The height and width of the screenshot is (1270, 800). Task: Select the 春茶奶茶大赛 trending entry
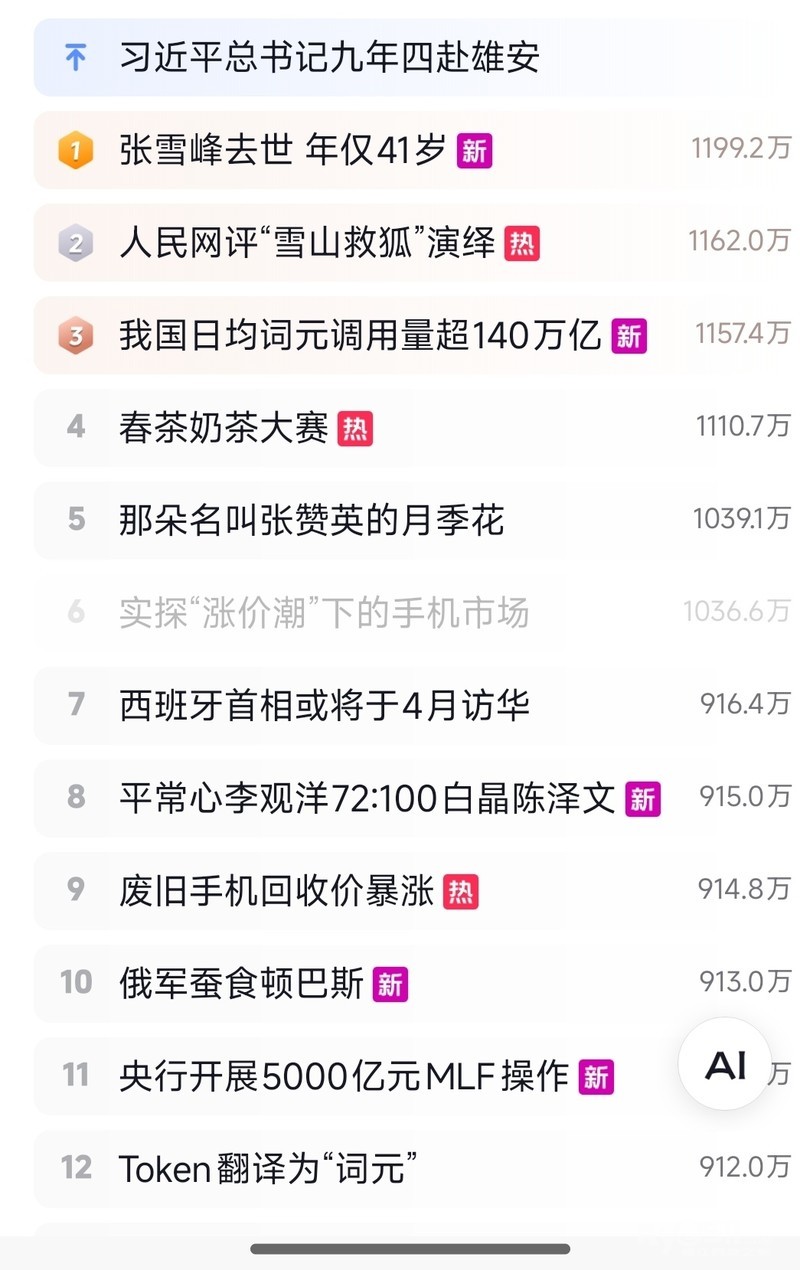[224, 429]
